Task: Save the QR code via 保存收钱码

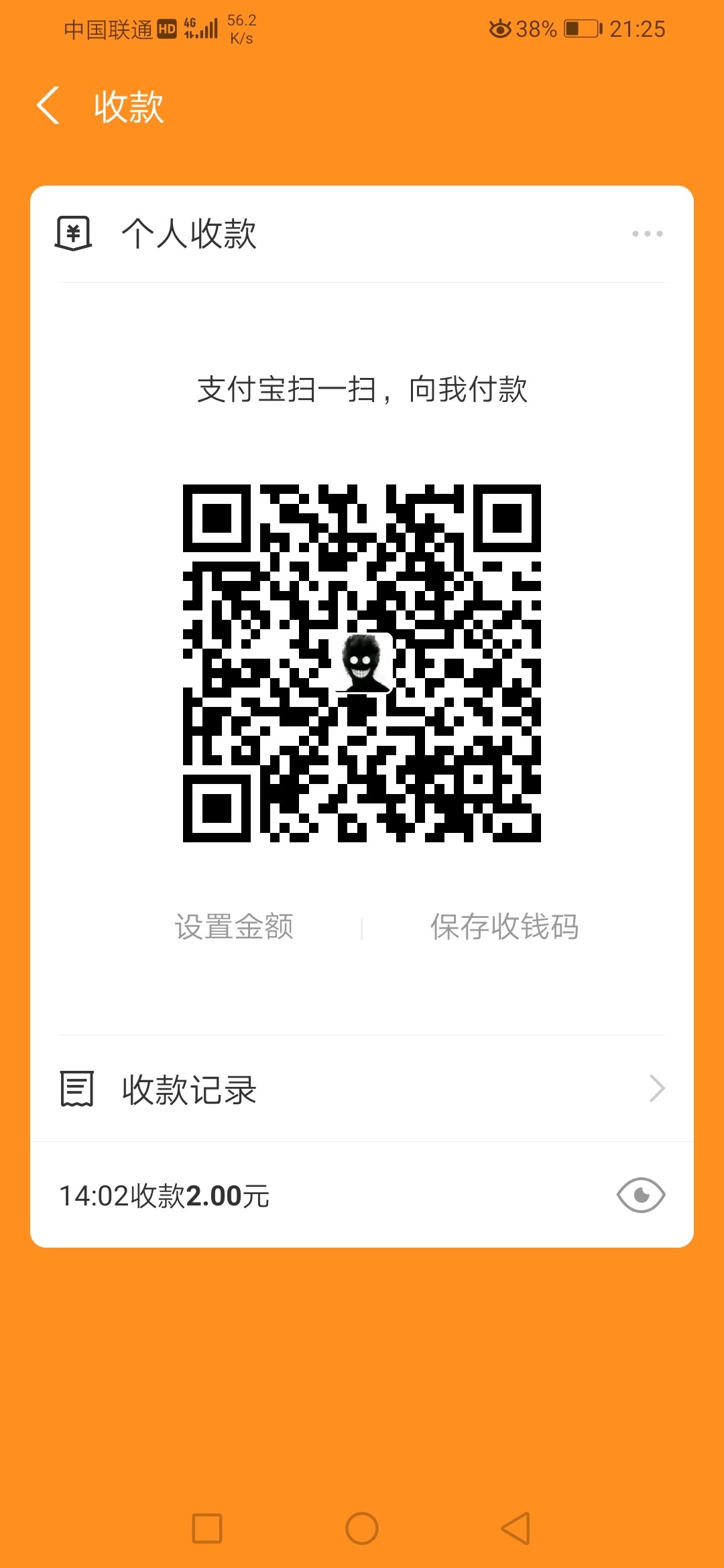Action: [x=504, y=927]
